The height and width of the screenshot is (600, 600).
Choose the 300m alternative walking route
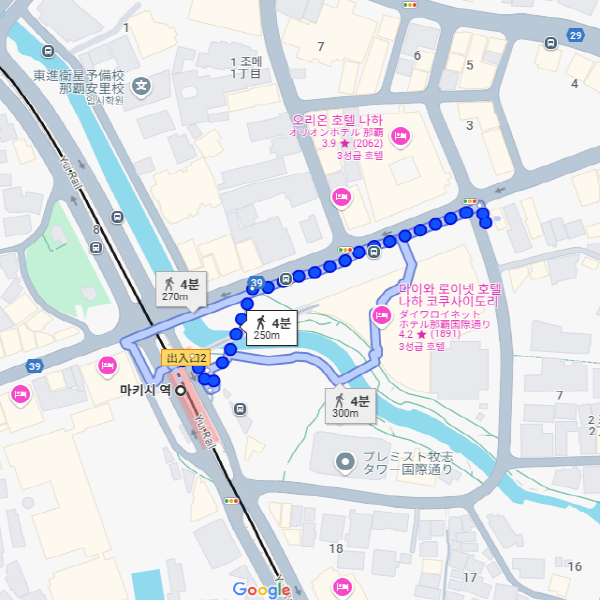pyautogui.click(x=351, y=406)
